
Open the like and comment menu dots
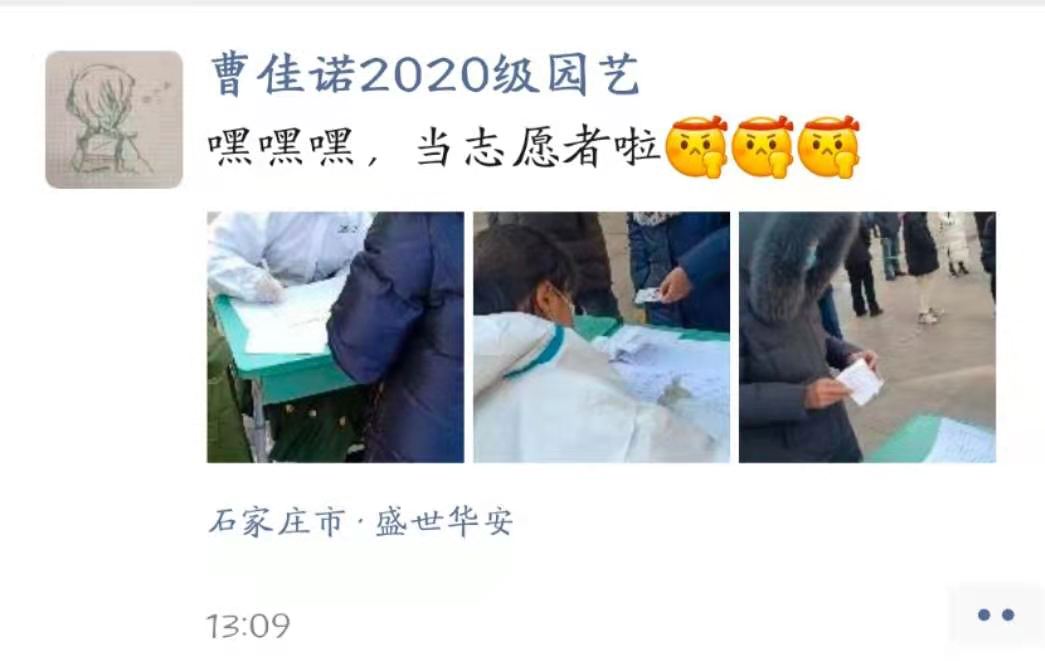click(x=994, y=615)
